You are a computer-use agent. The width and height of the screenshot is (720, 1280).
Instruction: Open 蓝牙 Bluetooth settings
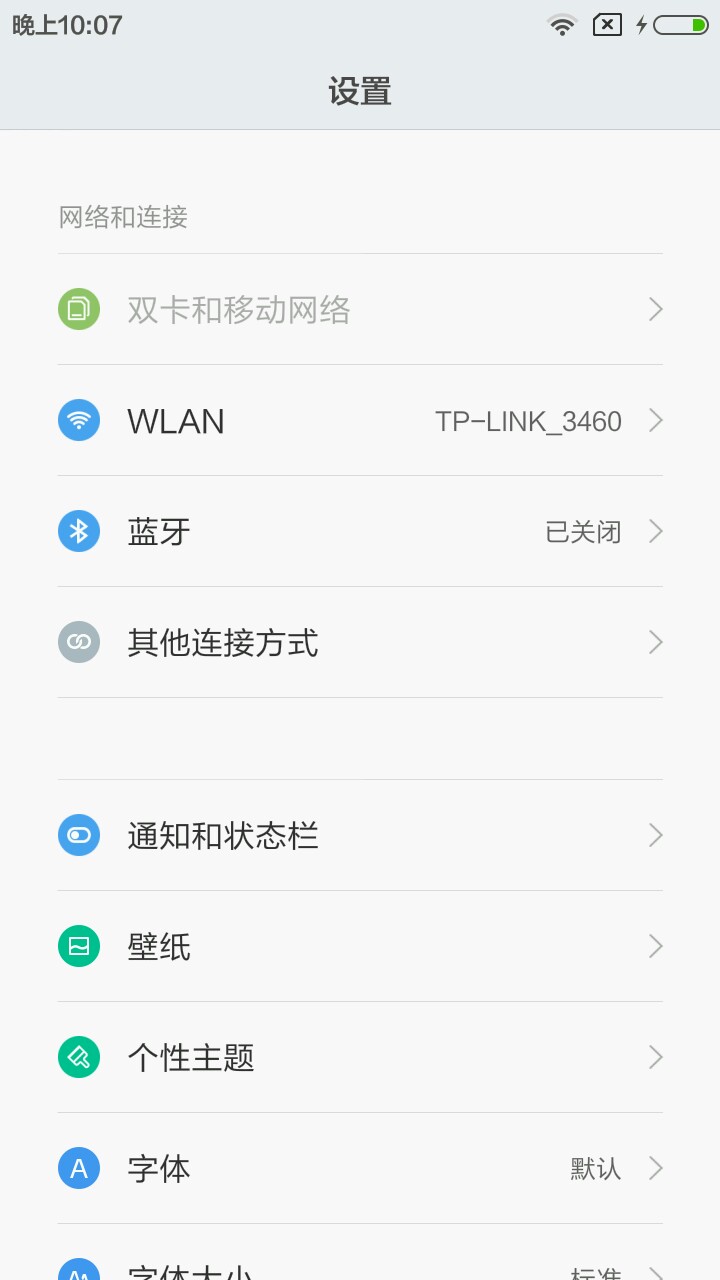(360, 531)
